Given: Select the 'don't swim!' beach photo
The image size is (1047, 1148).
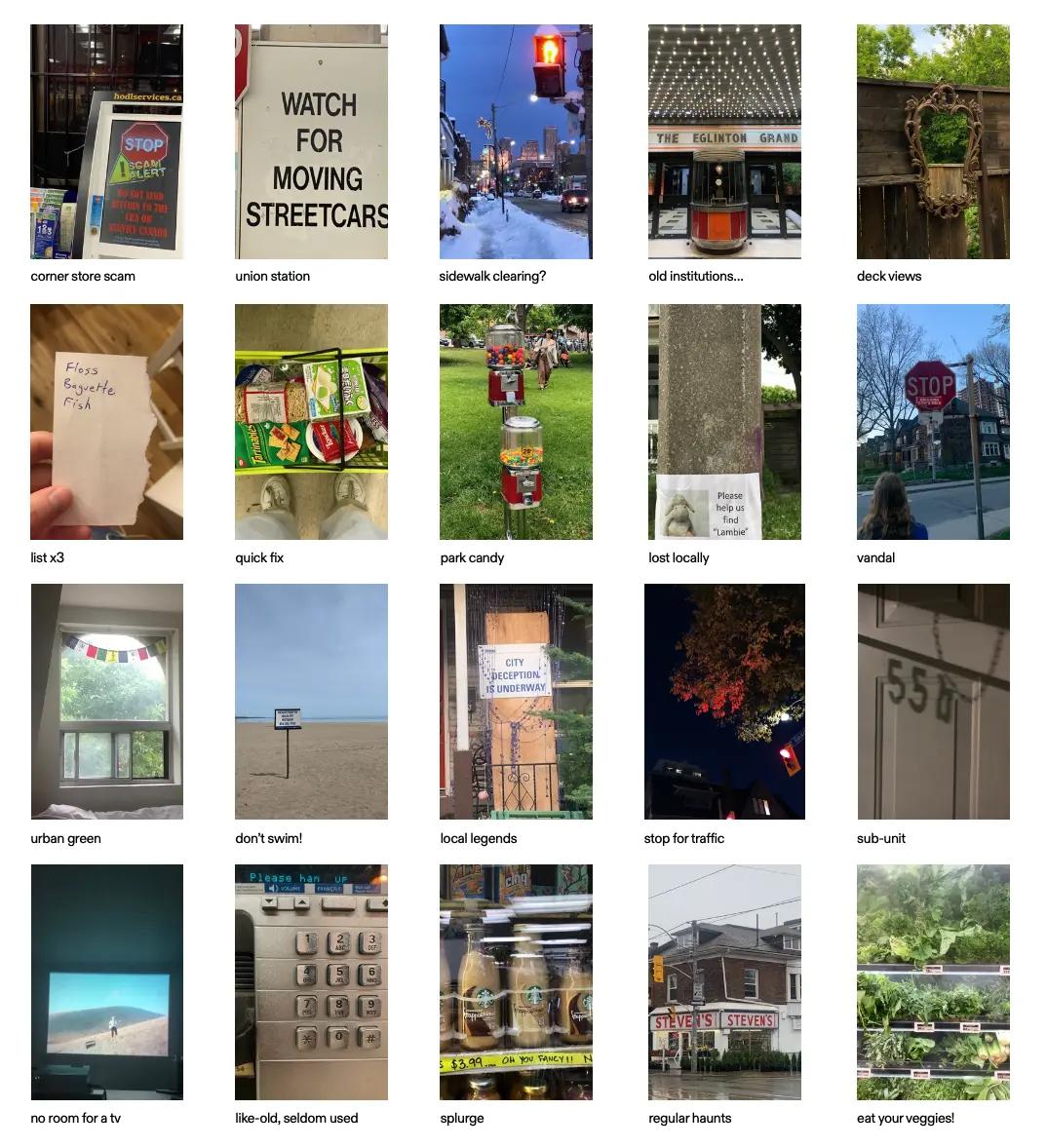Looking at the screenshot, I should (311, 702).
